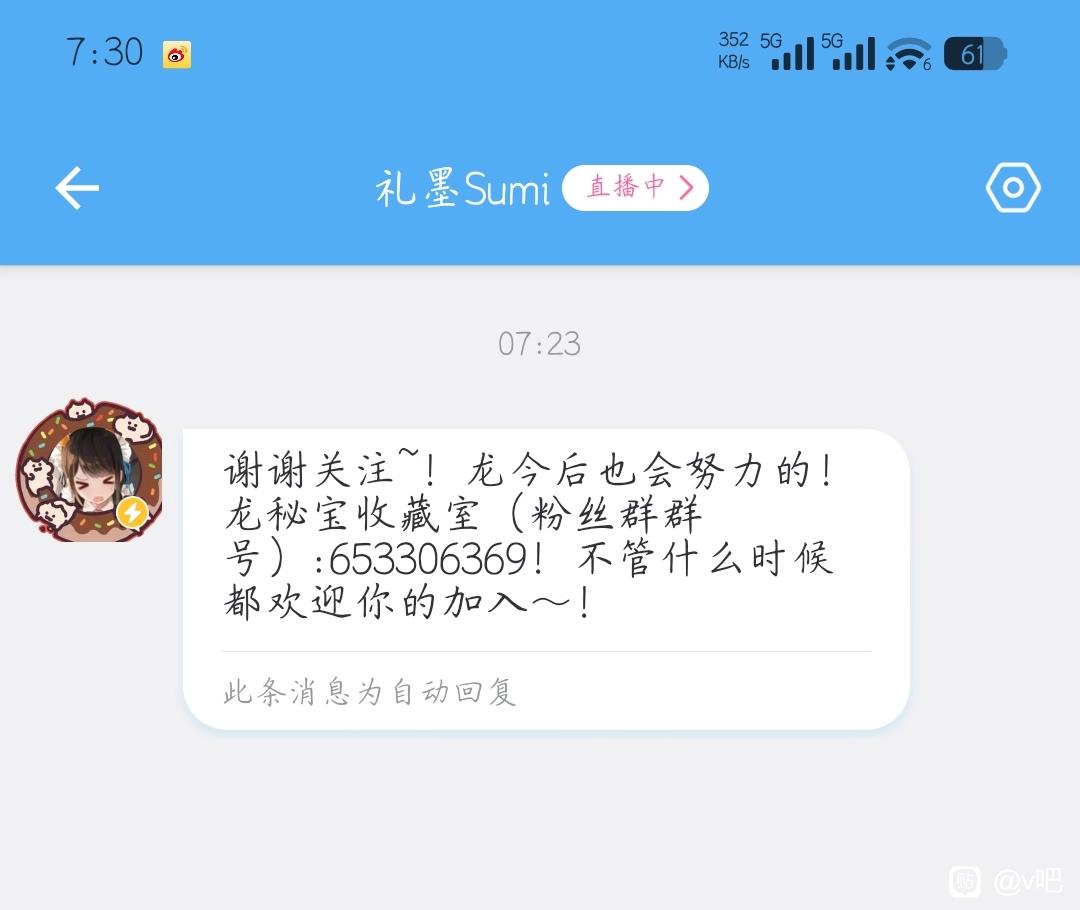Open the 直播中 live stream badge

pyautogui.click(x=635, y=188)
